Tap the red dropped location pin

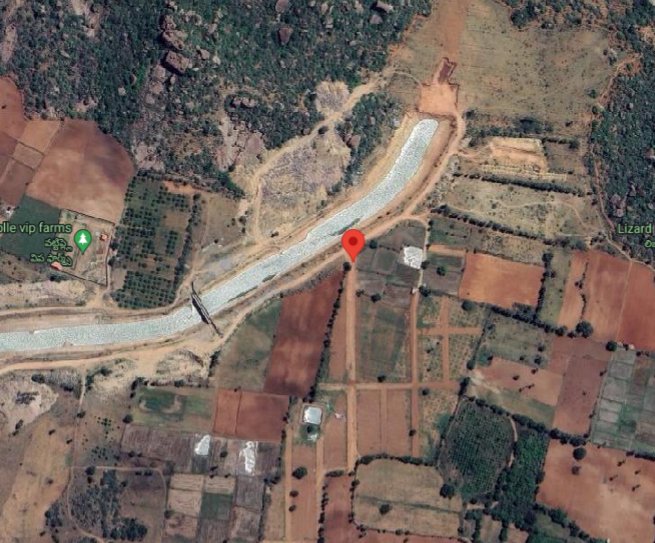tap(353, 243)
